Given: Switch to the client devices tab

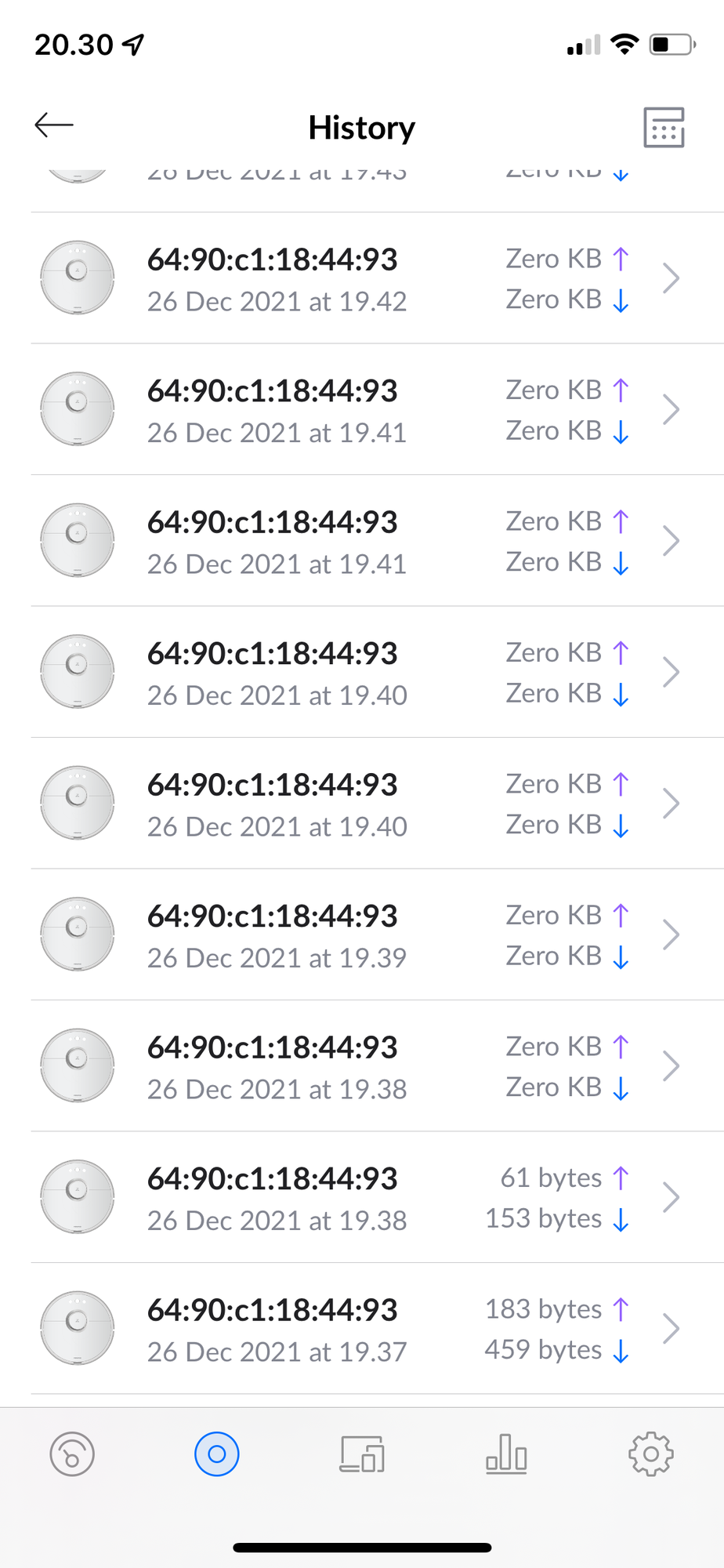Looking at the screenshot, I should coord(362,1454).
